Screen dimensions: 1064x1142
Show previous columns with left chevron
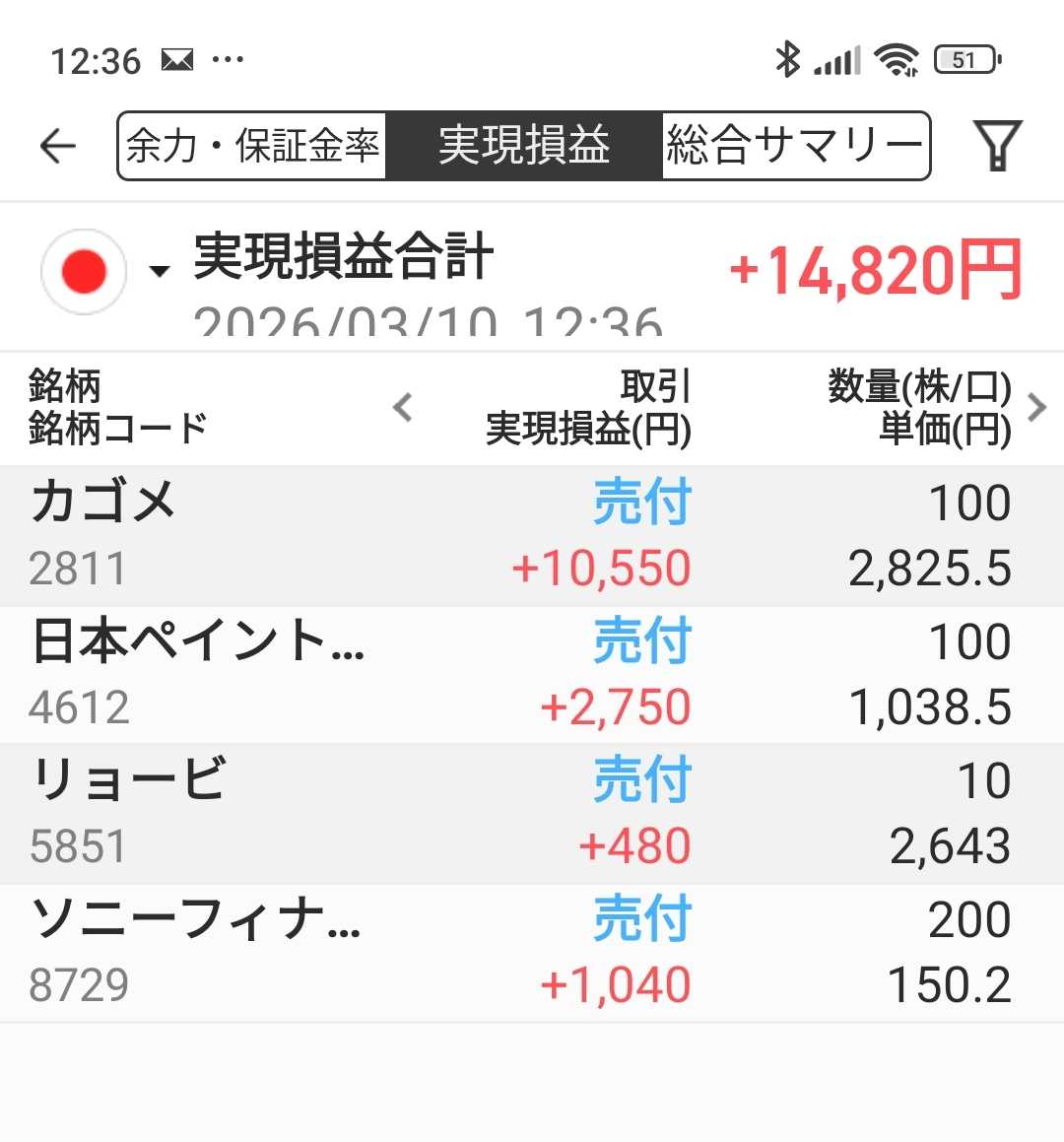[402, 407]
